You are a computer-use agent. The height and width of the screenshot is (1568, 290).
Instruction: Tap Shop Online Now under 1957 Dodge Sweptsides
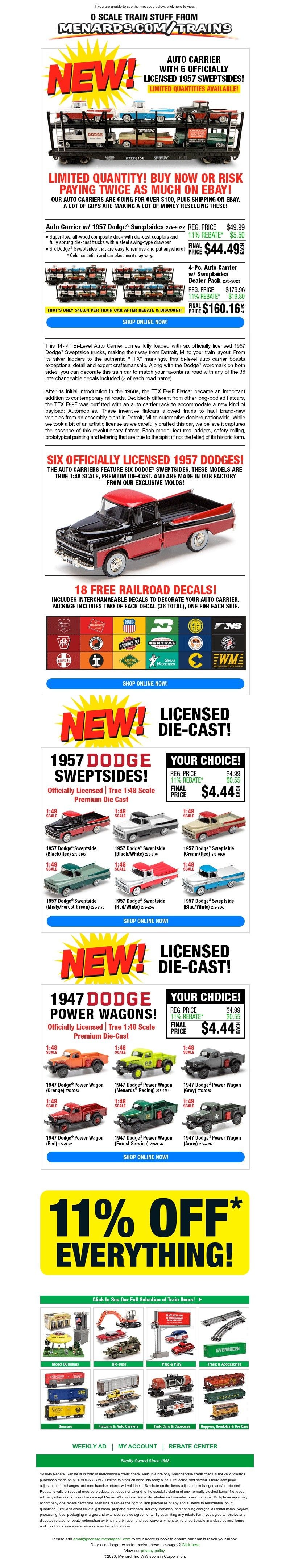pos(145,921)
